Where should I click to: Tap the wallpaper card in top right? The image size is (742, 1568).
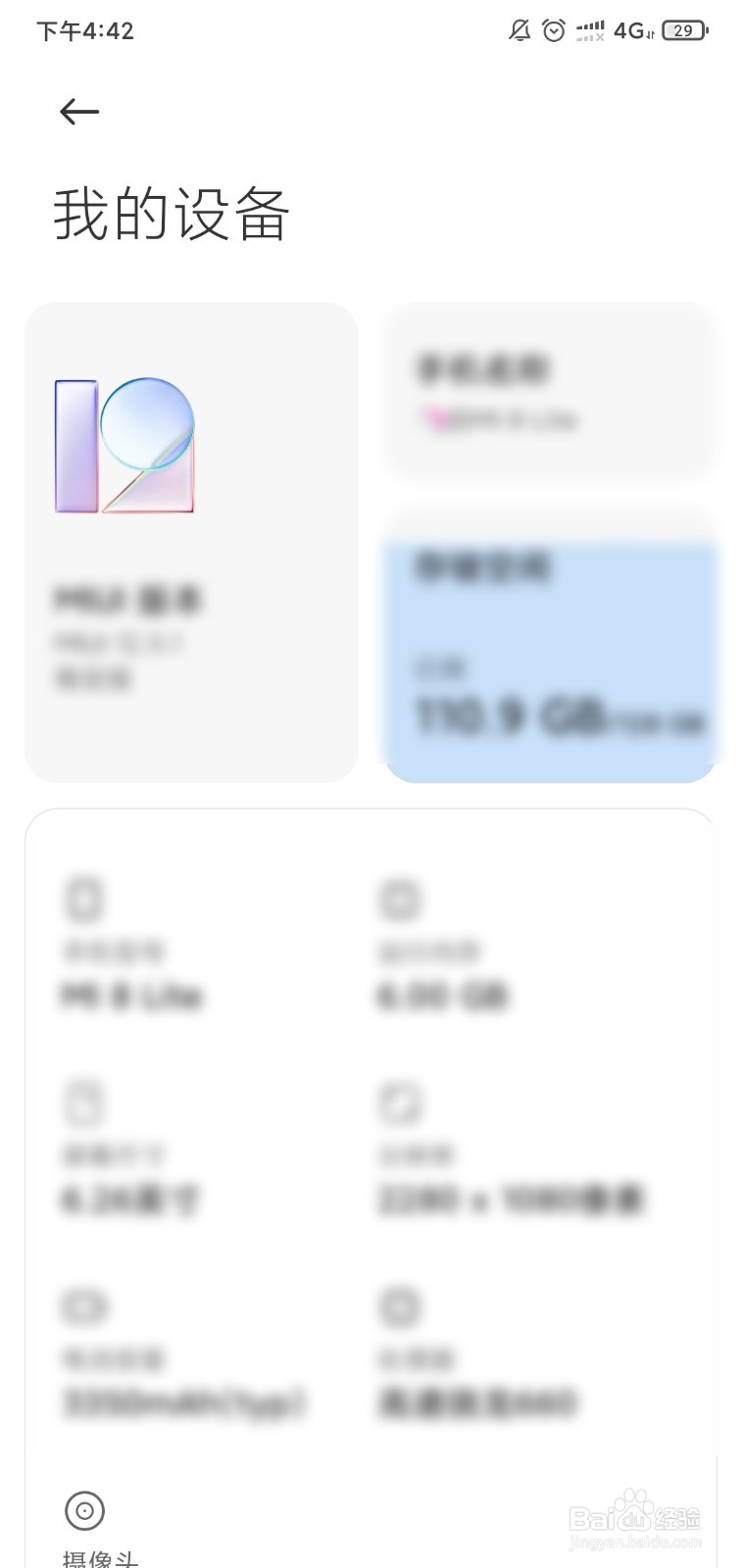coord(550,389)
